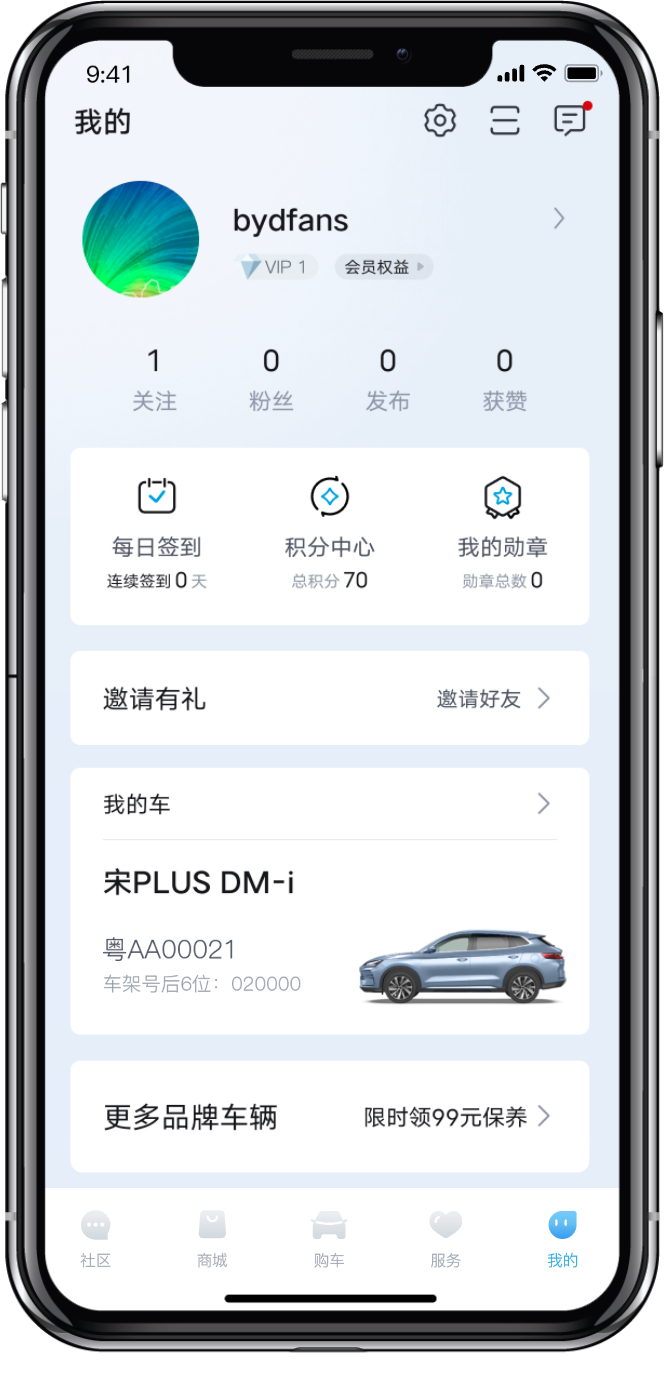Open 邀请有礼 invite friends row
This screenshot has height=1380, width=664.
[330, 698]
